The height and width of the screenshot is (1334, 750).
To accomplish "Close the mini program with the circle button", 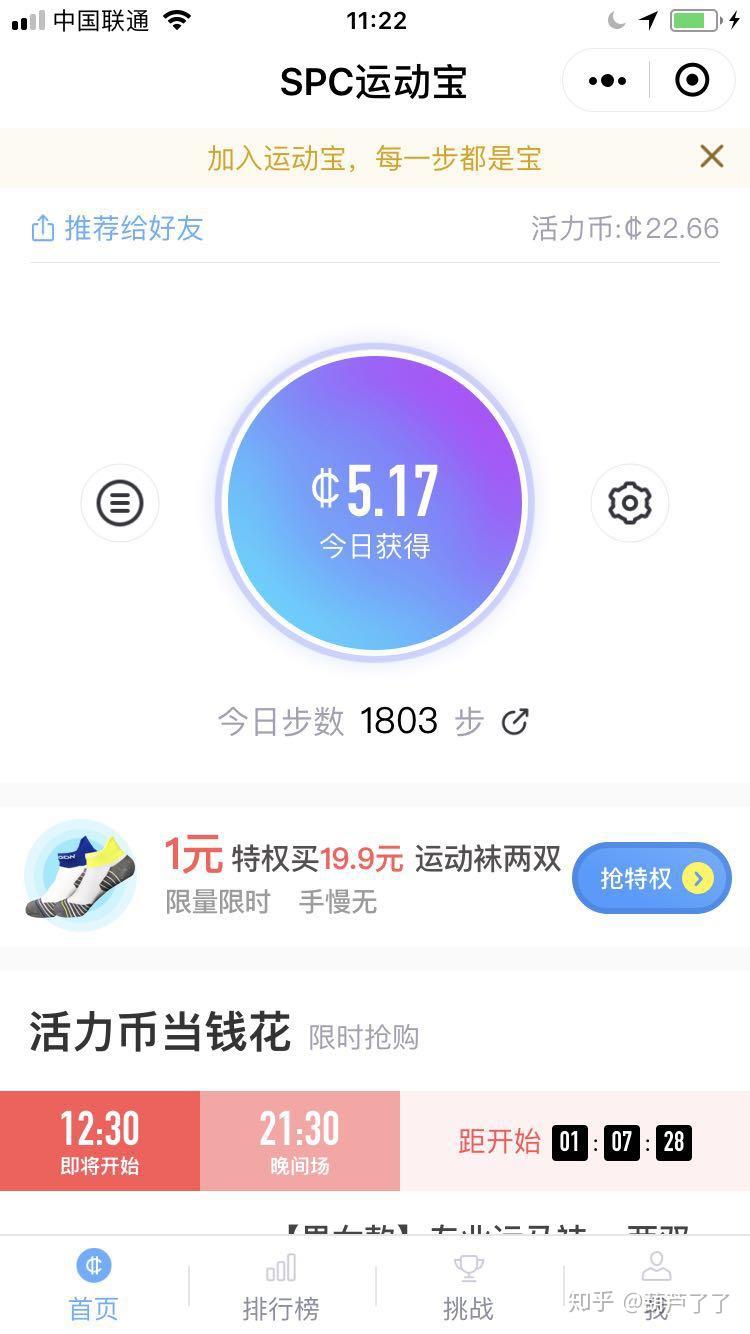I will (692, 81).
